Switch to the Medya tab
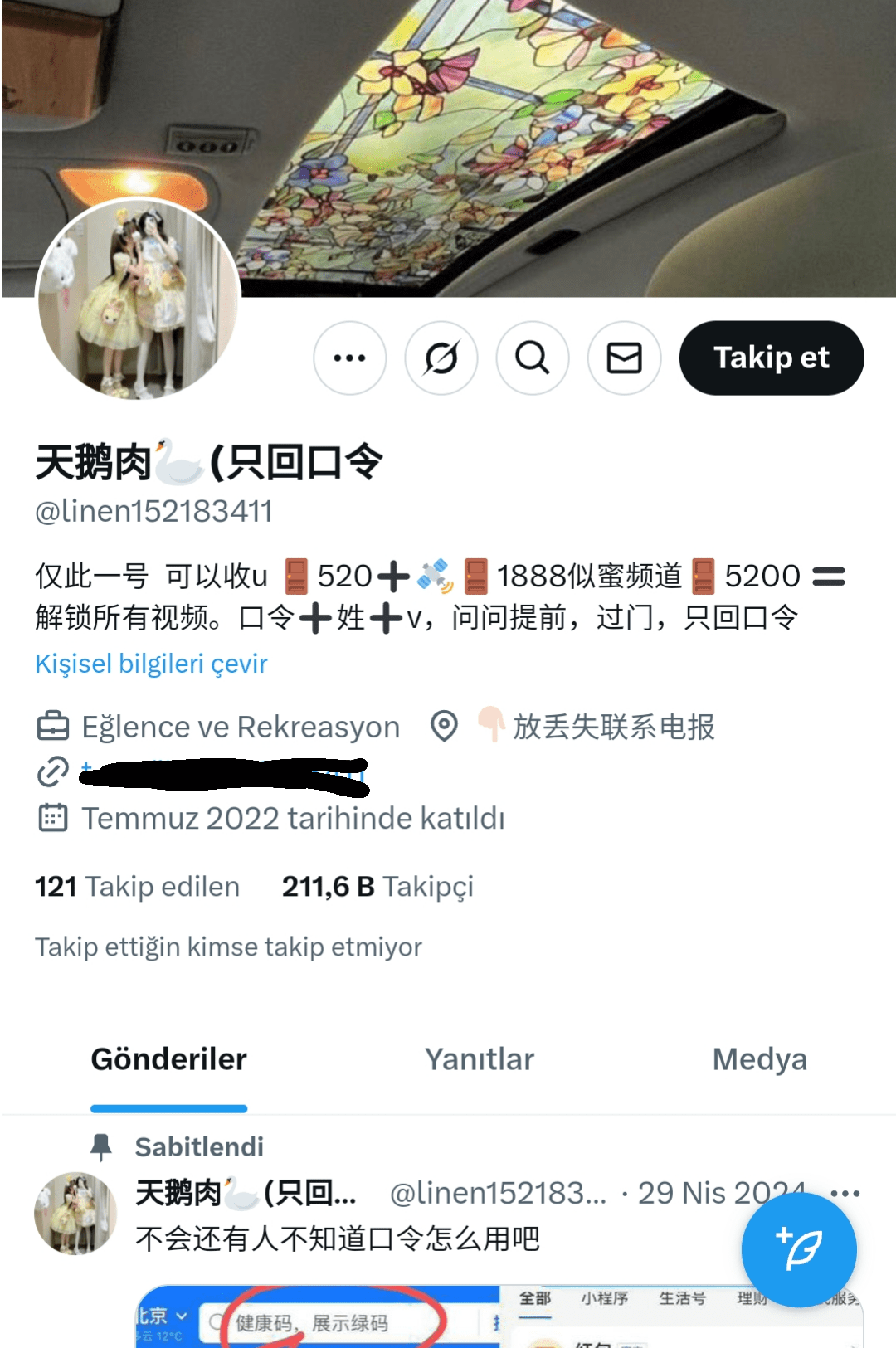 click(759, 1059)
